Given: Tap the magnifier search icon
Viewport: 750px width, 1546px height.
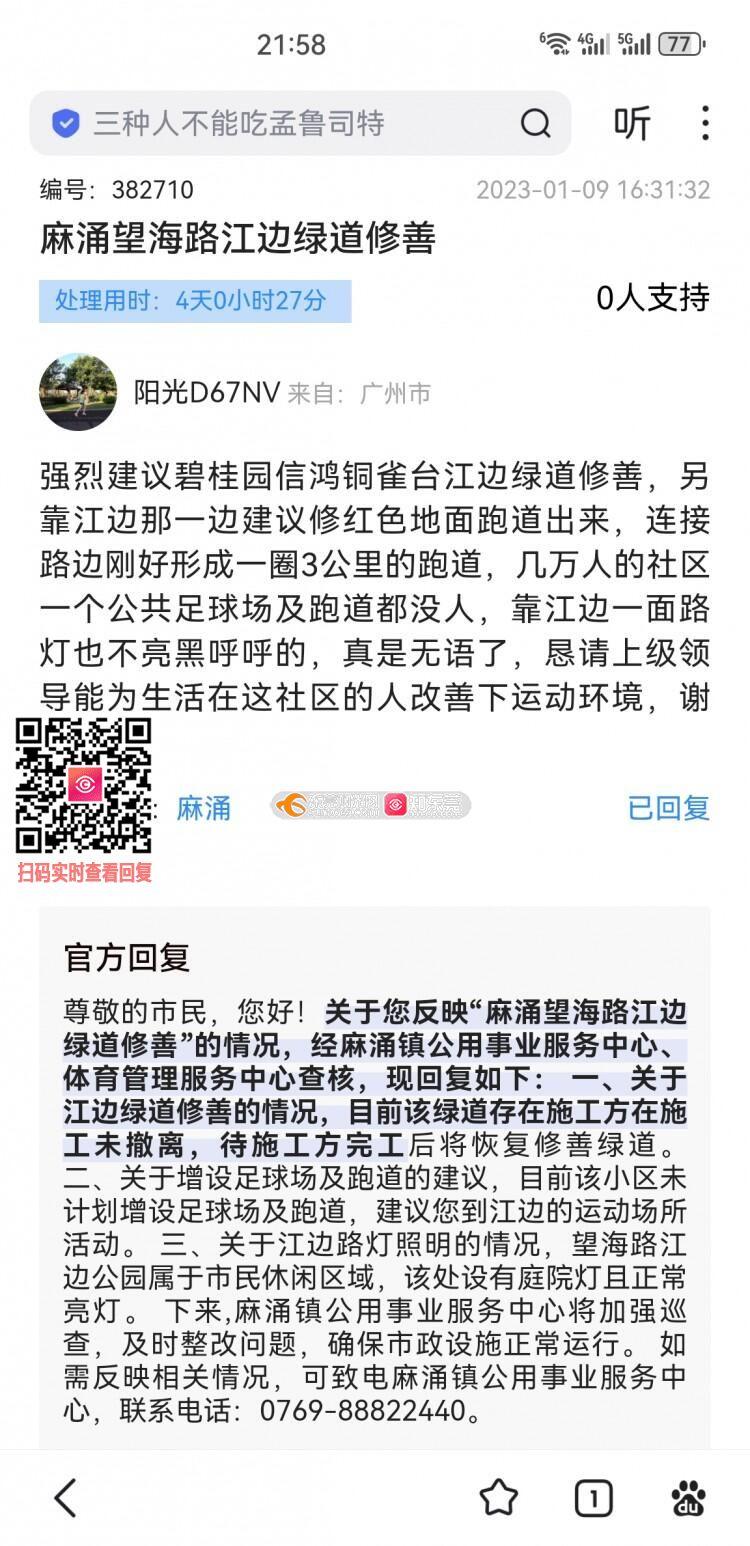Looking at the screenshot, I should (x=536, y=123).
